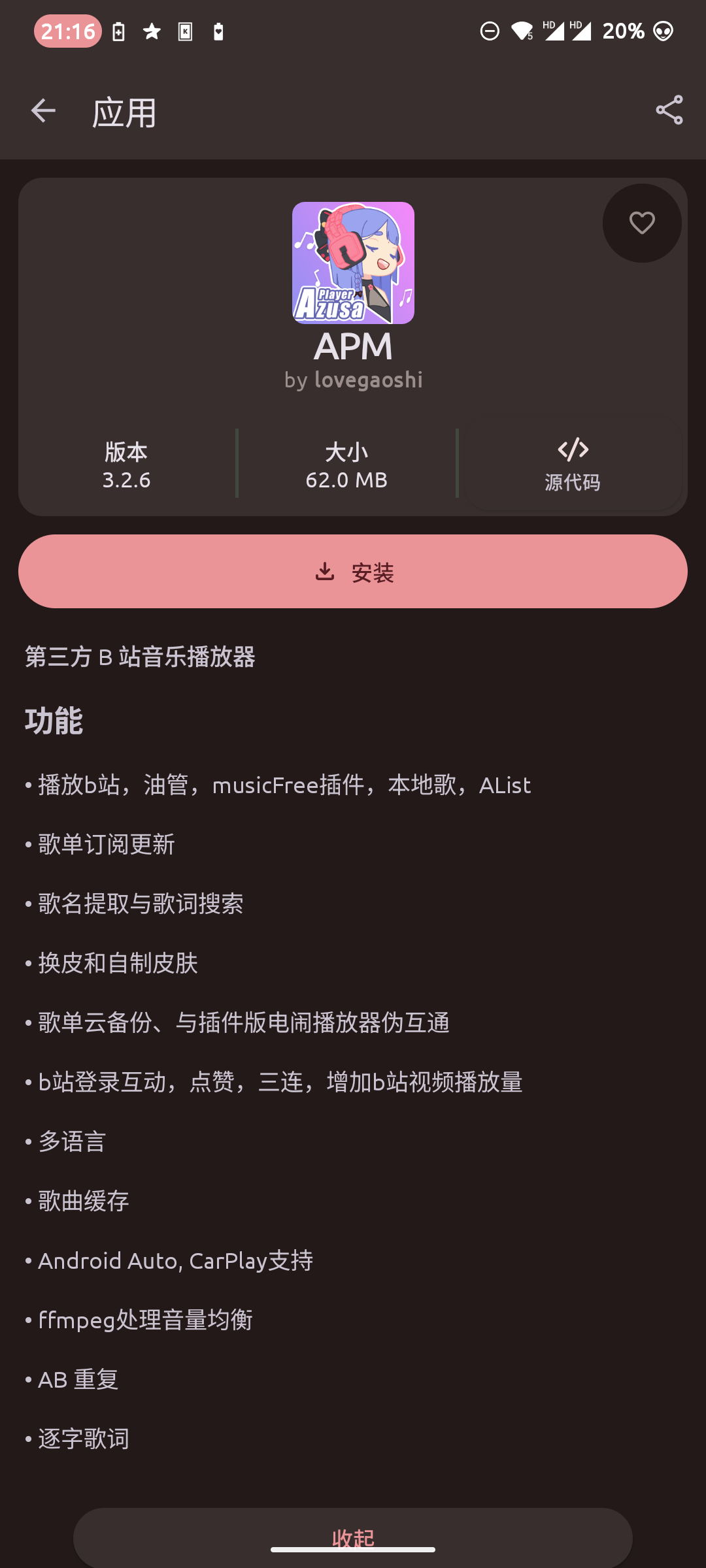Add APM to favorites with heart
Viewport: 706px width, 1568px height.
[642, 223]
